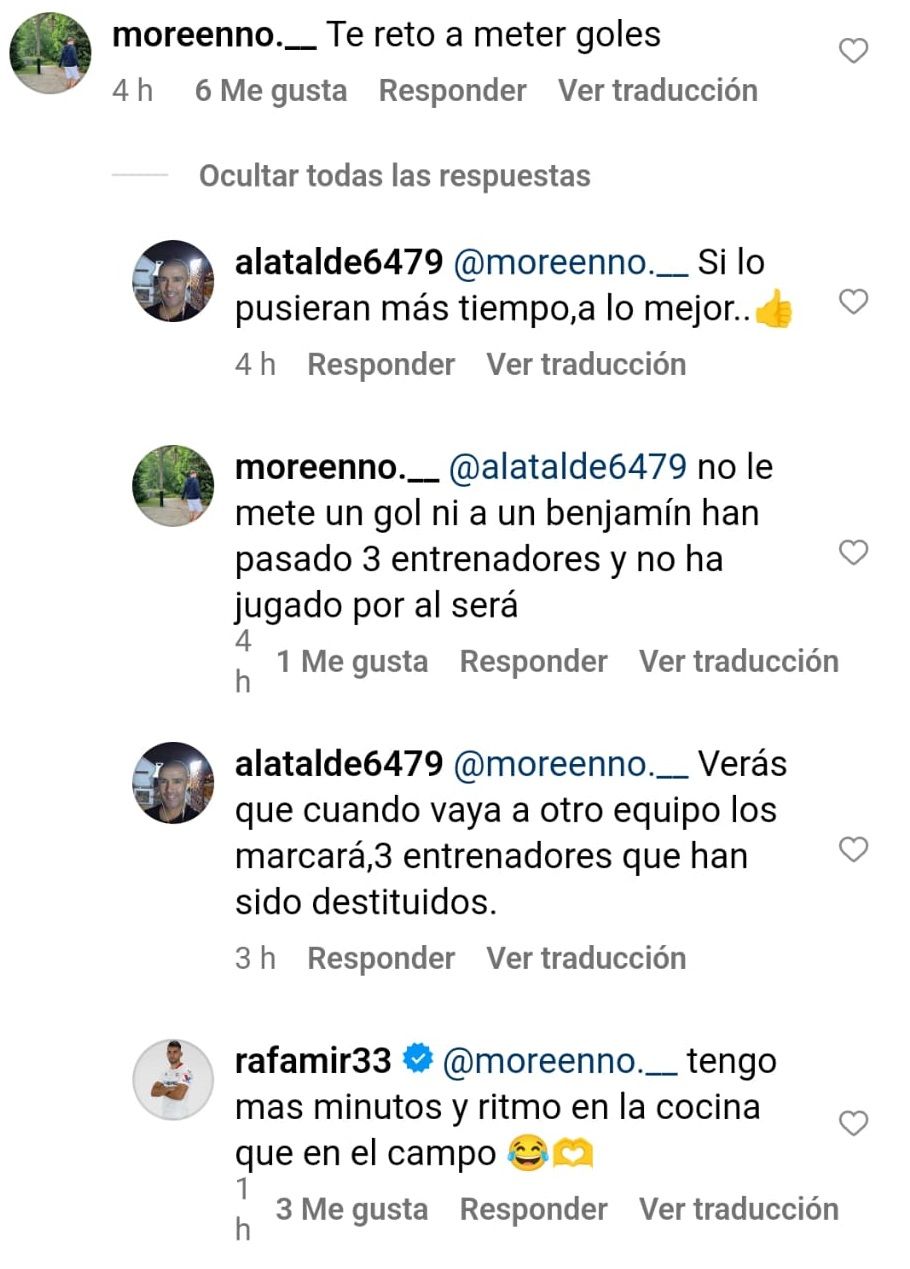Open 3 Me gusta on rafamir33's reply
910x1269 pixels.
[350, 1209]
